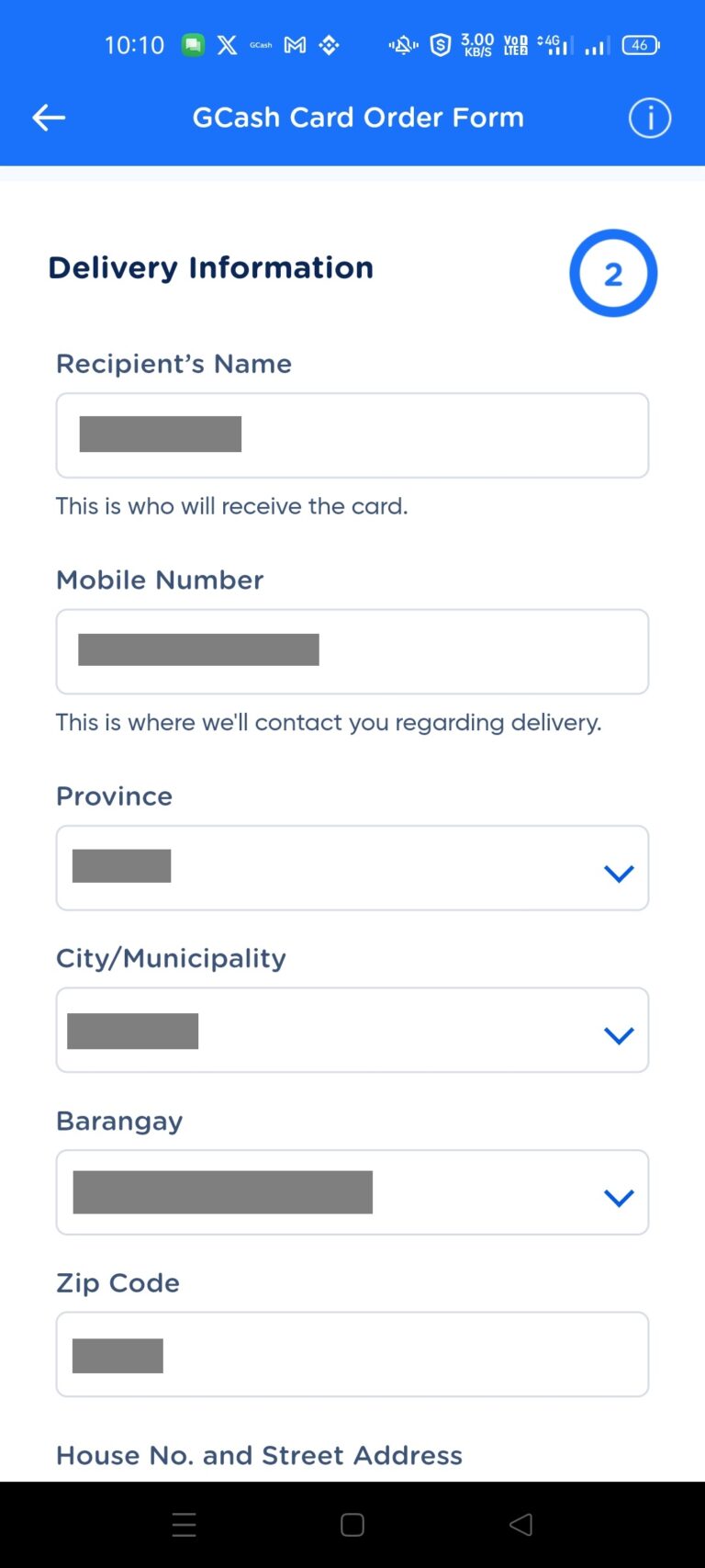The height and width of the screenshot is (1568, 705).
Task: Tap the GCash icon in the status bar
Action: click(x=260, y=44)
